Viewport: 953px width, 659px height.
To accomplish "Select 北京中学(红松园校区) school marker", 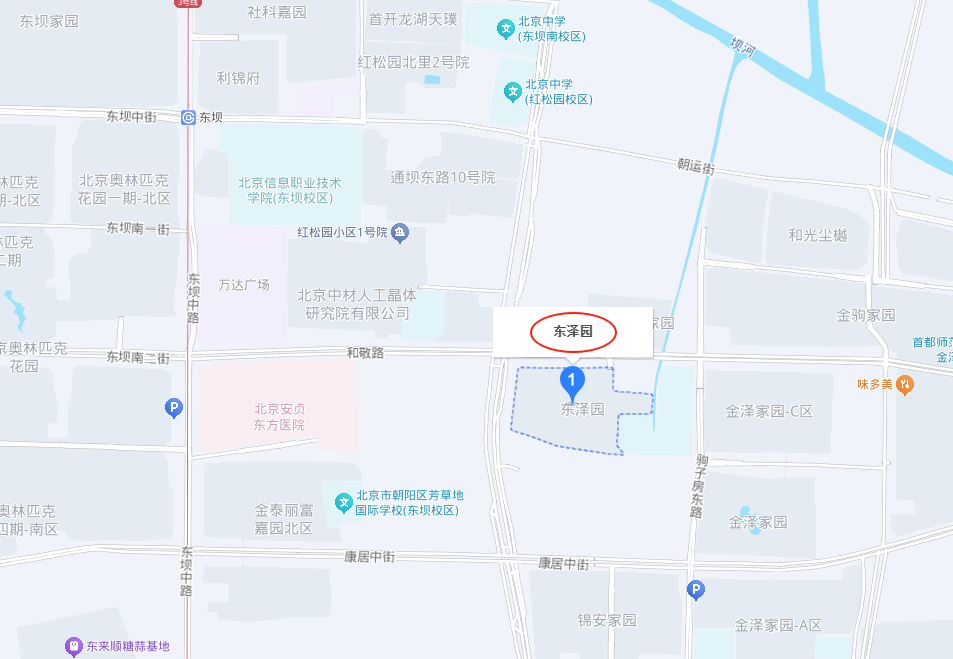I will pos(513,92).
